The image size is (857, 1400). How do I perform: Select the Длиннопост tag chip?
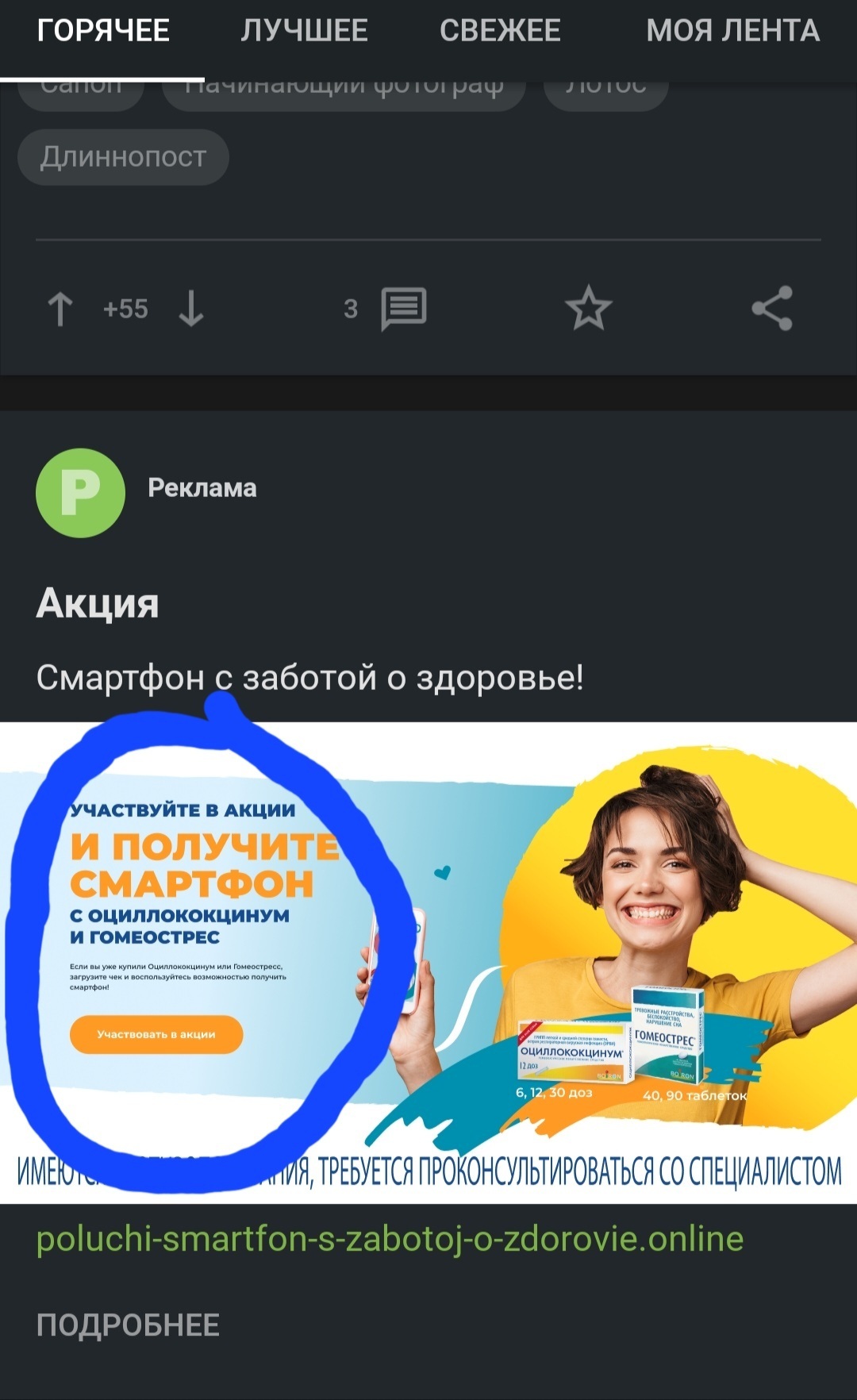(123, 157)
